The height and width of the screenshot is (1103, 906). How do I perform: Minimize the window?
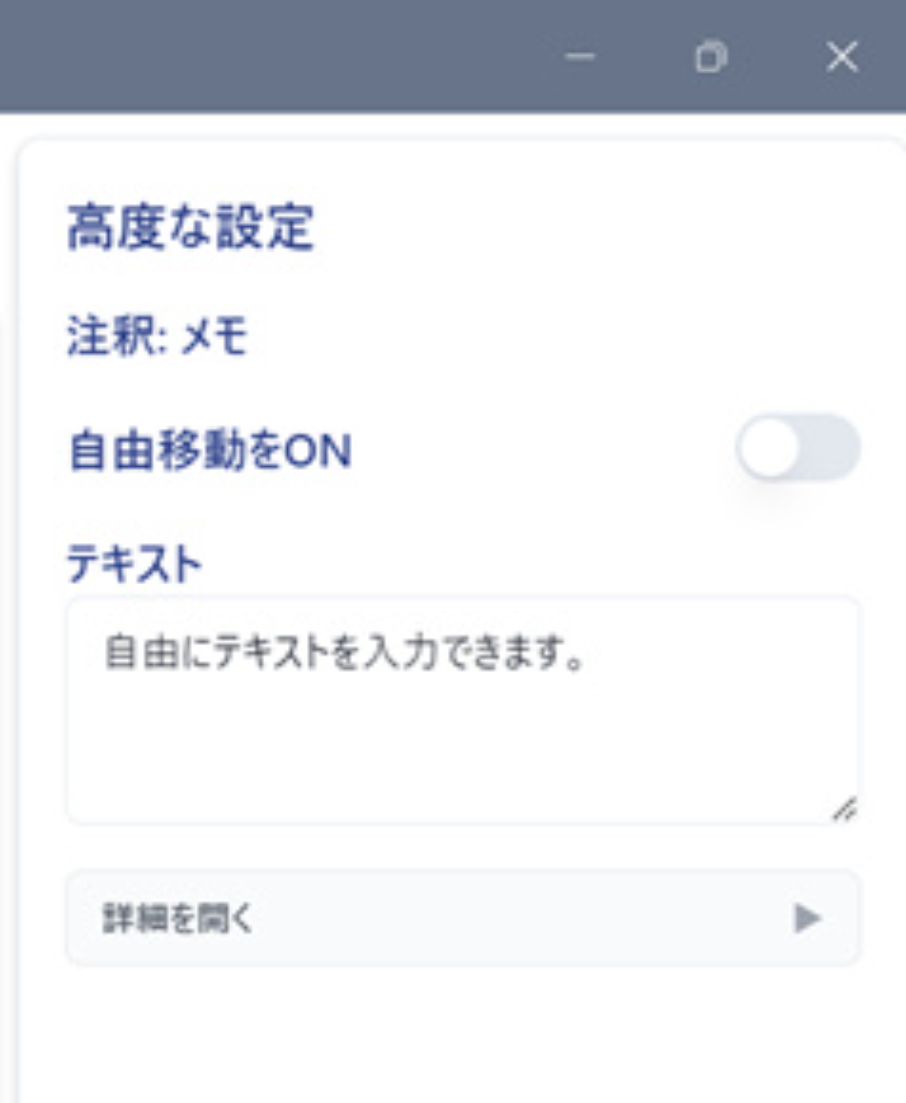pos(580,57)
